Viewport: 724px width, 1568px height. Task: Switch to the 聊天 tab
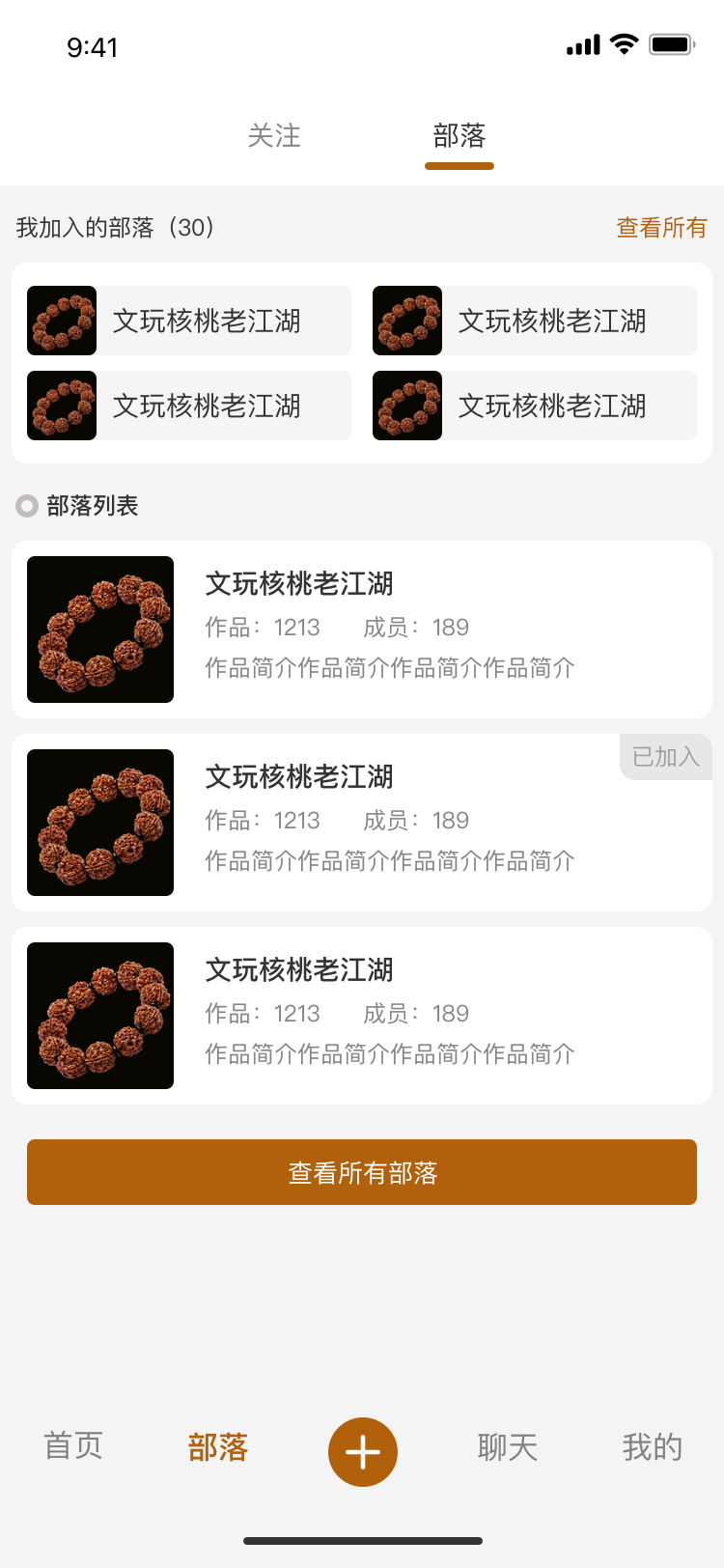coord(508,1446)
